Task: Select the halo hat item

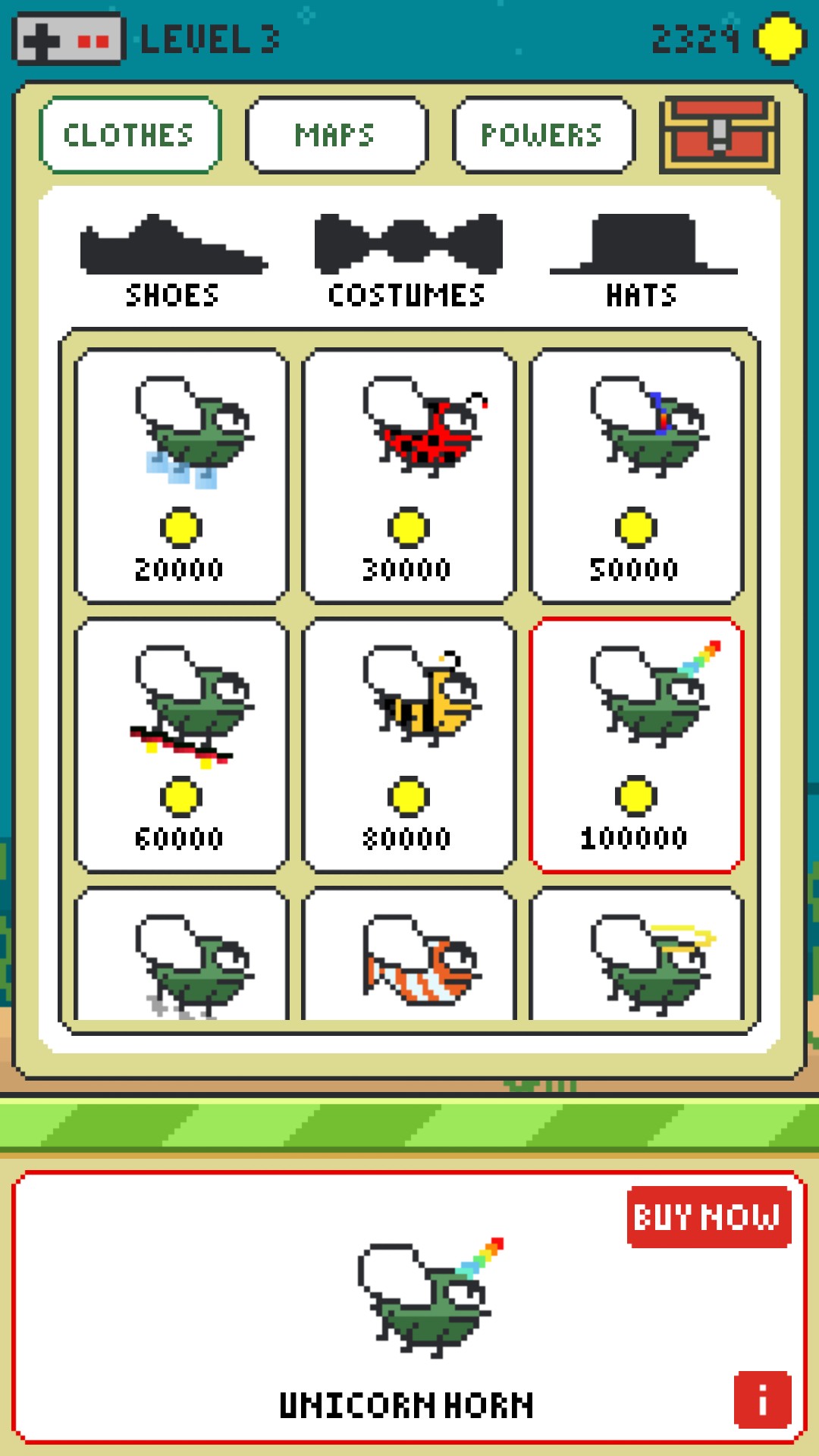Action: [636, 955]
